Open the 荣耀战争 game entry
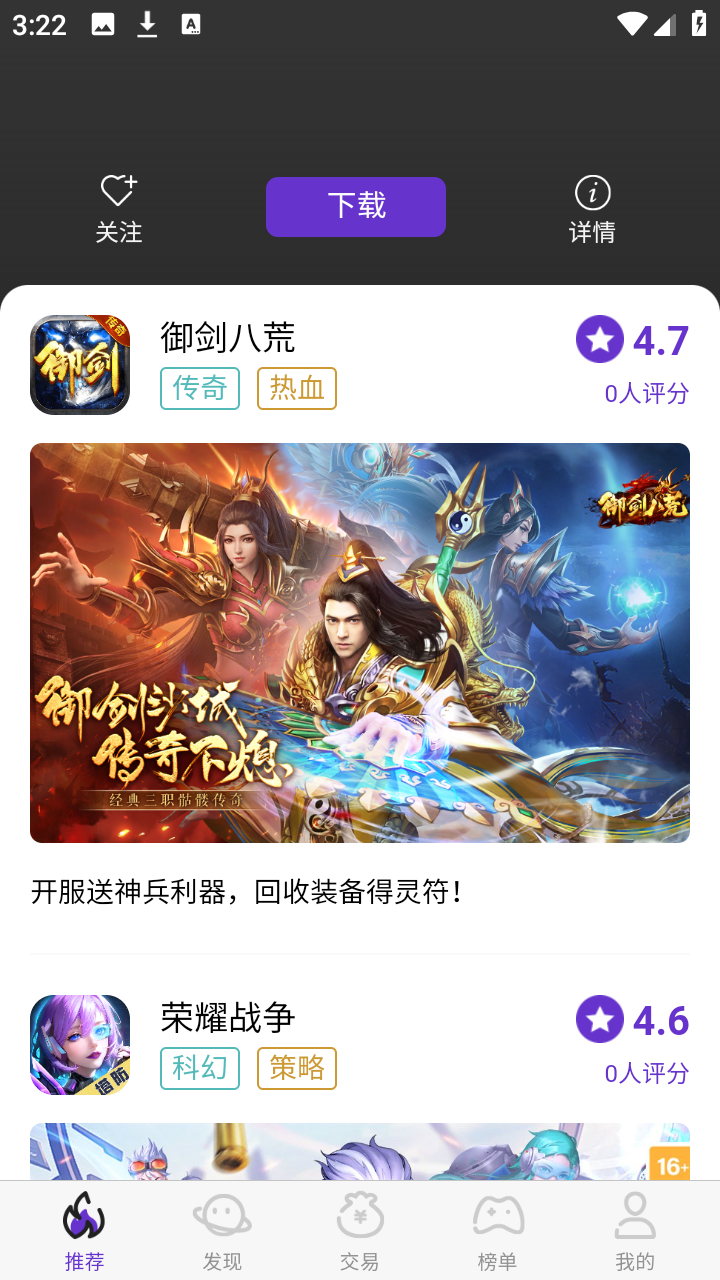Viewport: 720px width, 1280px height. click(228, 1018)
